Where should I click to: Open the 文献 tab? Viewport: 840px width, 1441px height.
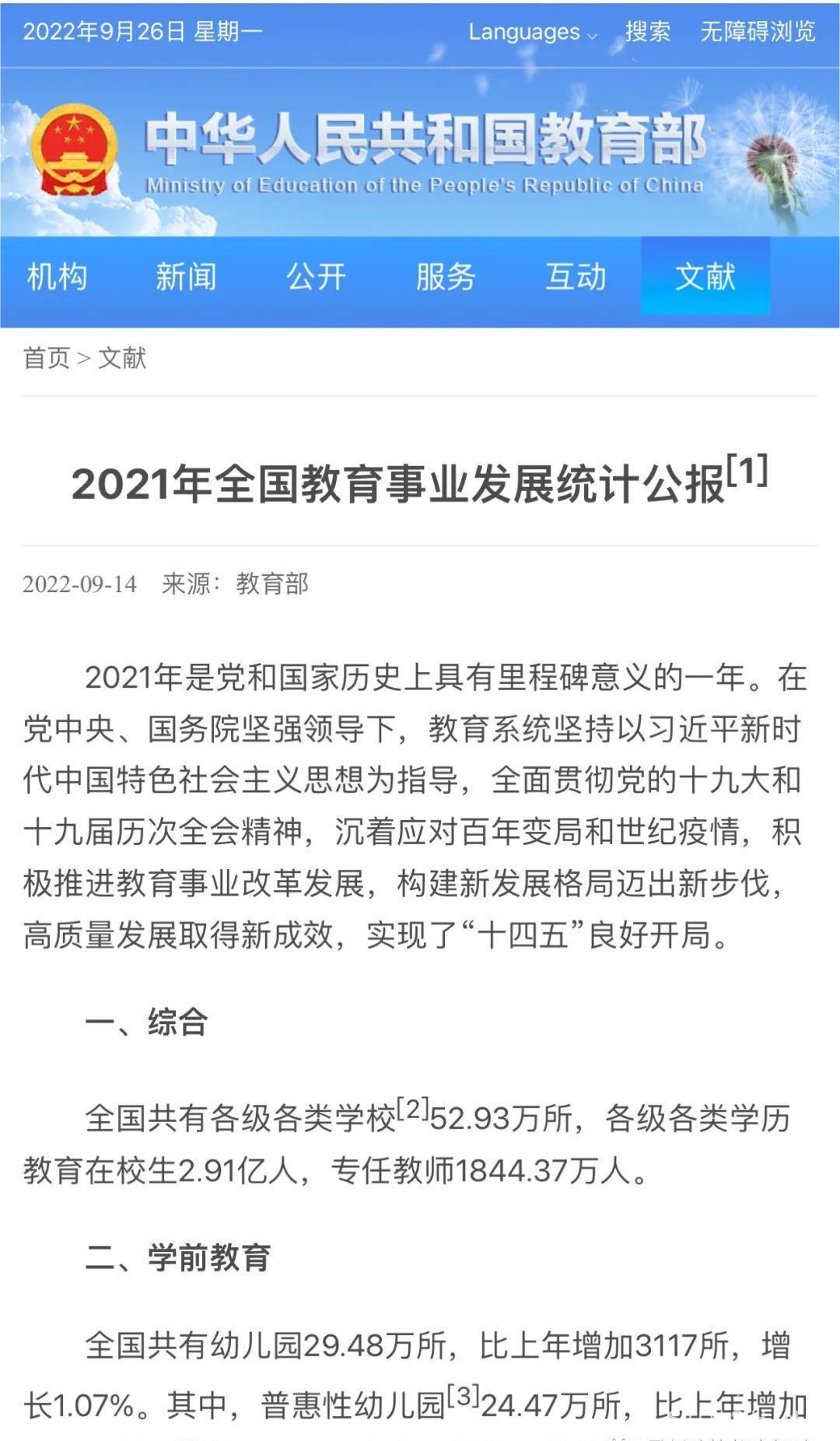(x=705, y=277)
